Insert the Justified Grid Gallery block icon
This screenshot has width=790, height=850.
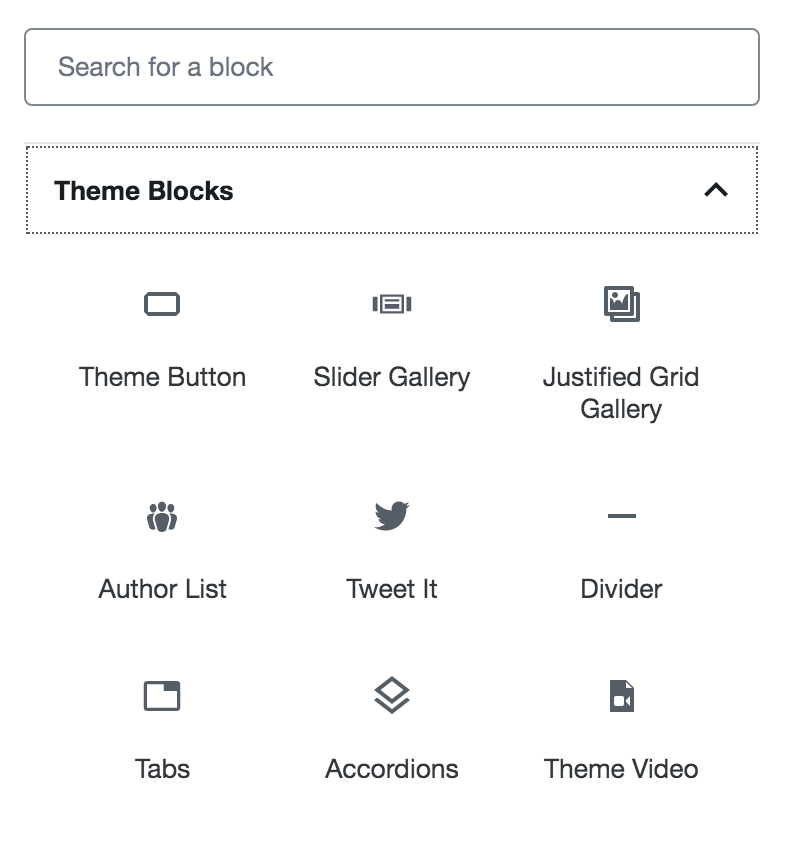621,303
